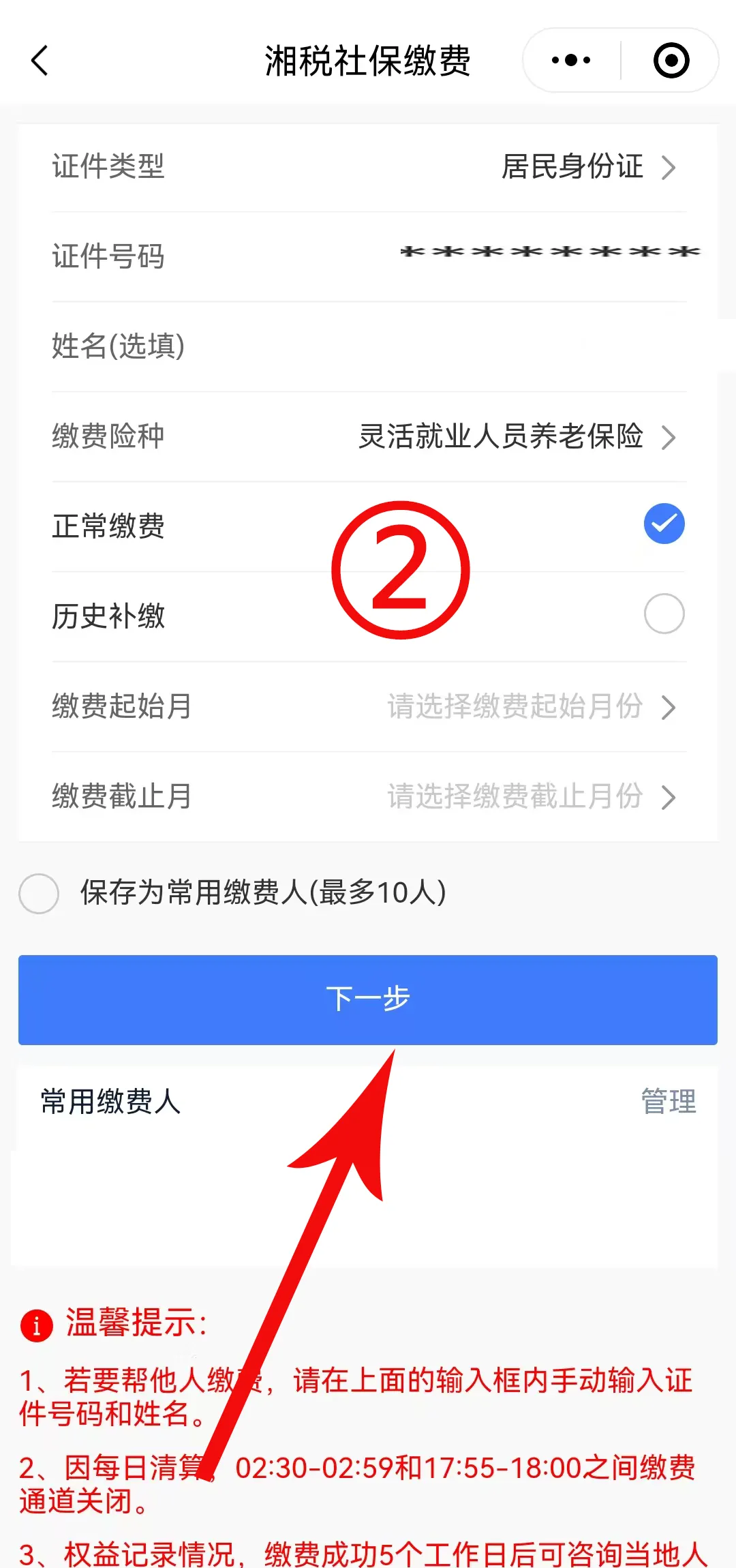Open the mini program options menu
Screen dimensions: 736x1568
pos(571,61)
